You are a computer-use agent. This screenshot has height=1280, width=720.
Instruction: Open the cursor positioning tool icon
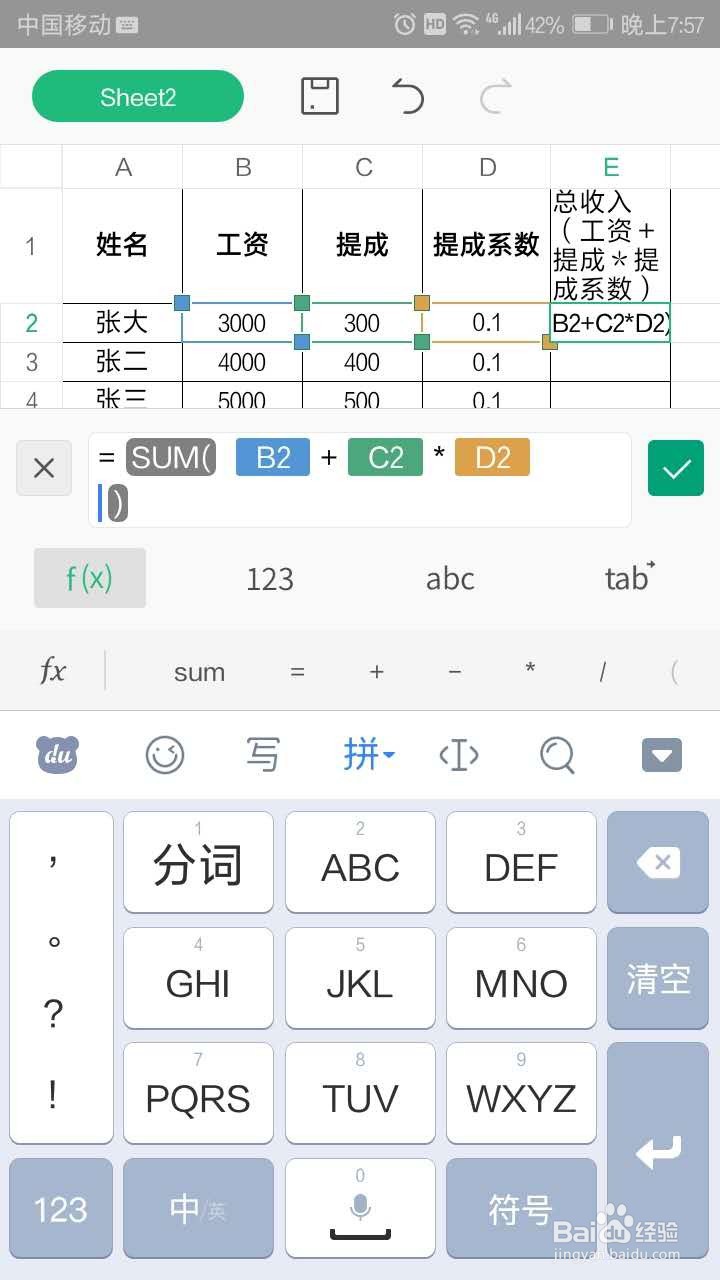458,754
